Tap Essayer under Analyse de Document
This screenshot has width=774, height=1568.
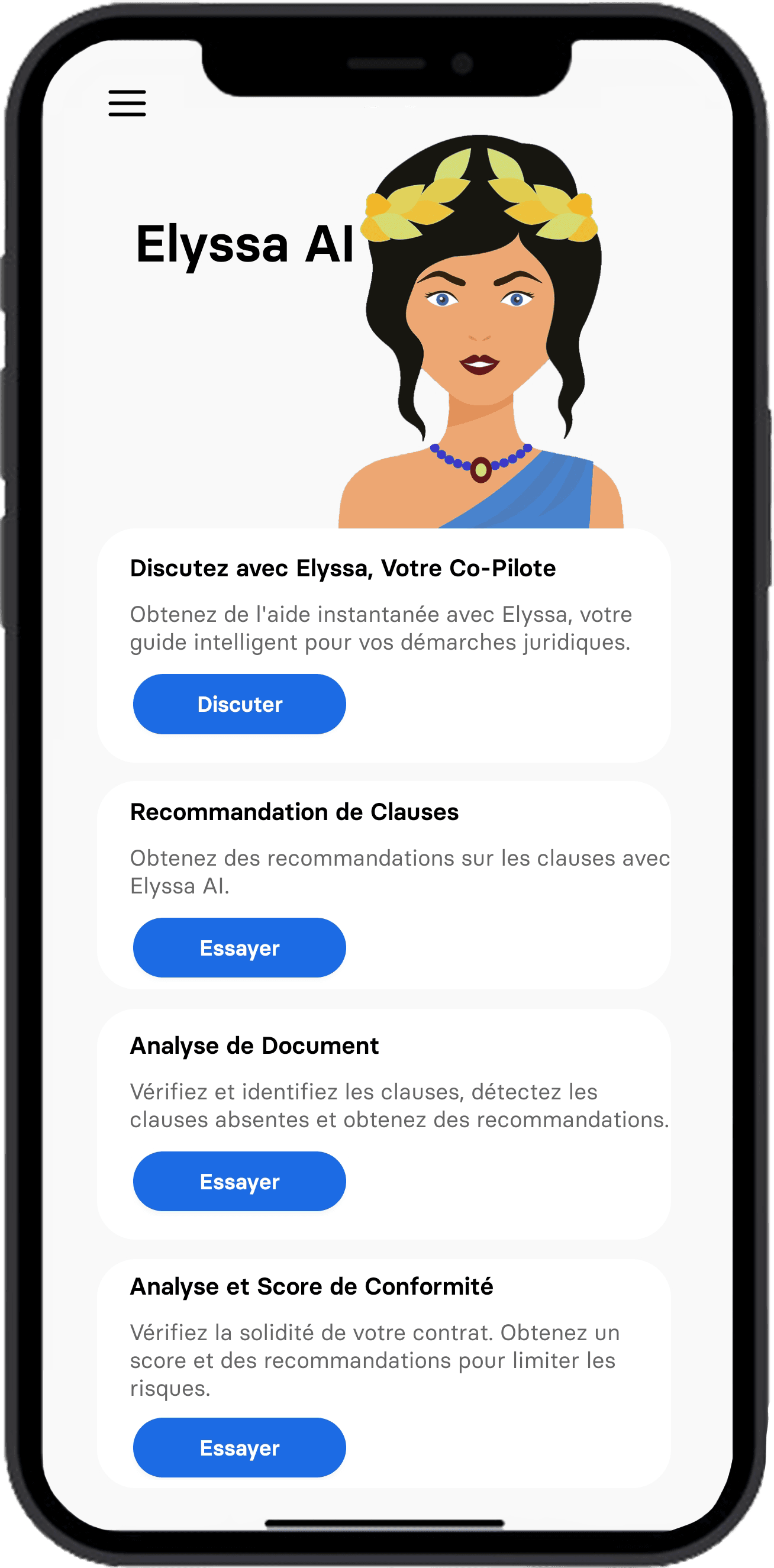tap(239, 1181)
